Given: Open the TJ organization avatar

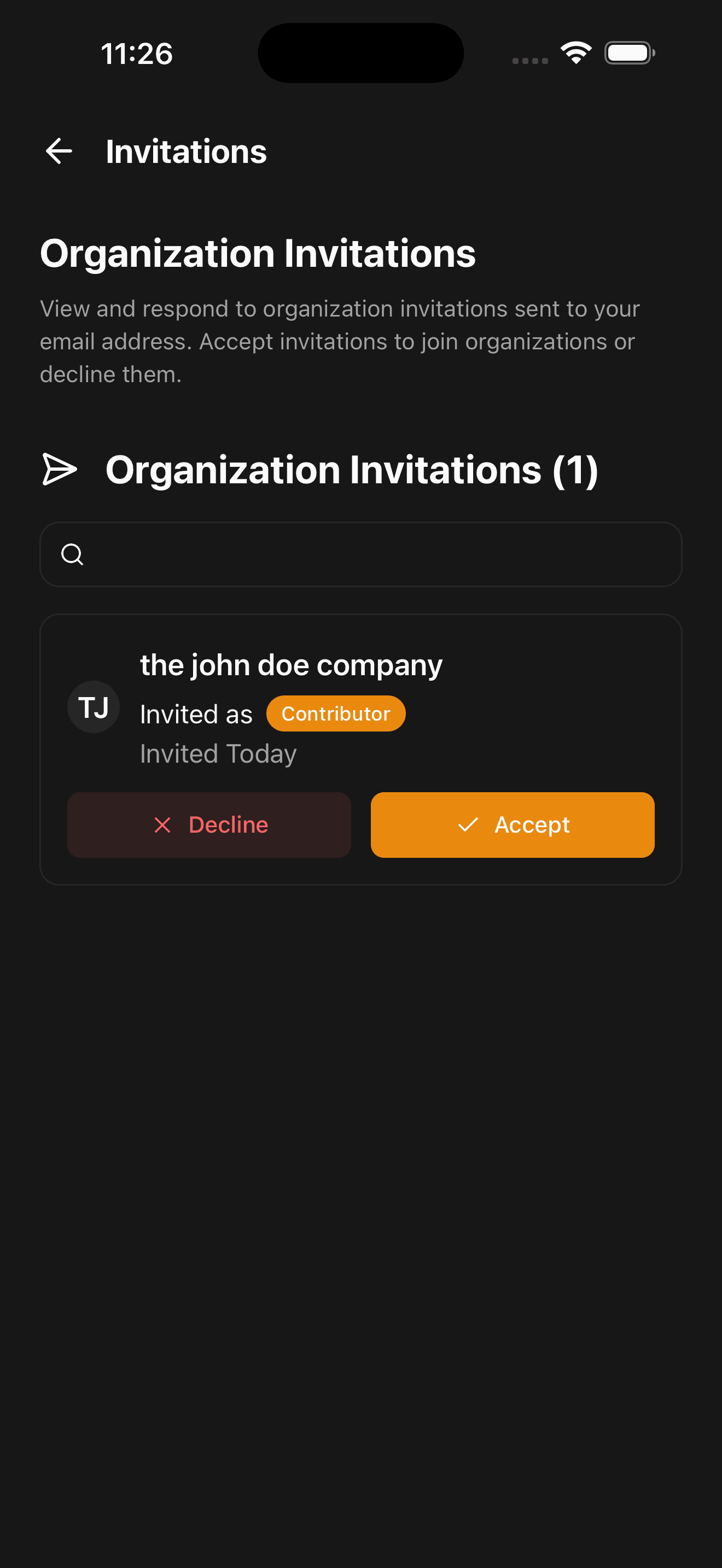Looking at the screenshot, I should point(93,706).
